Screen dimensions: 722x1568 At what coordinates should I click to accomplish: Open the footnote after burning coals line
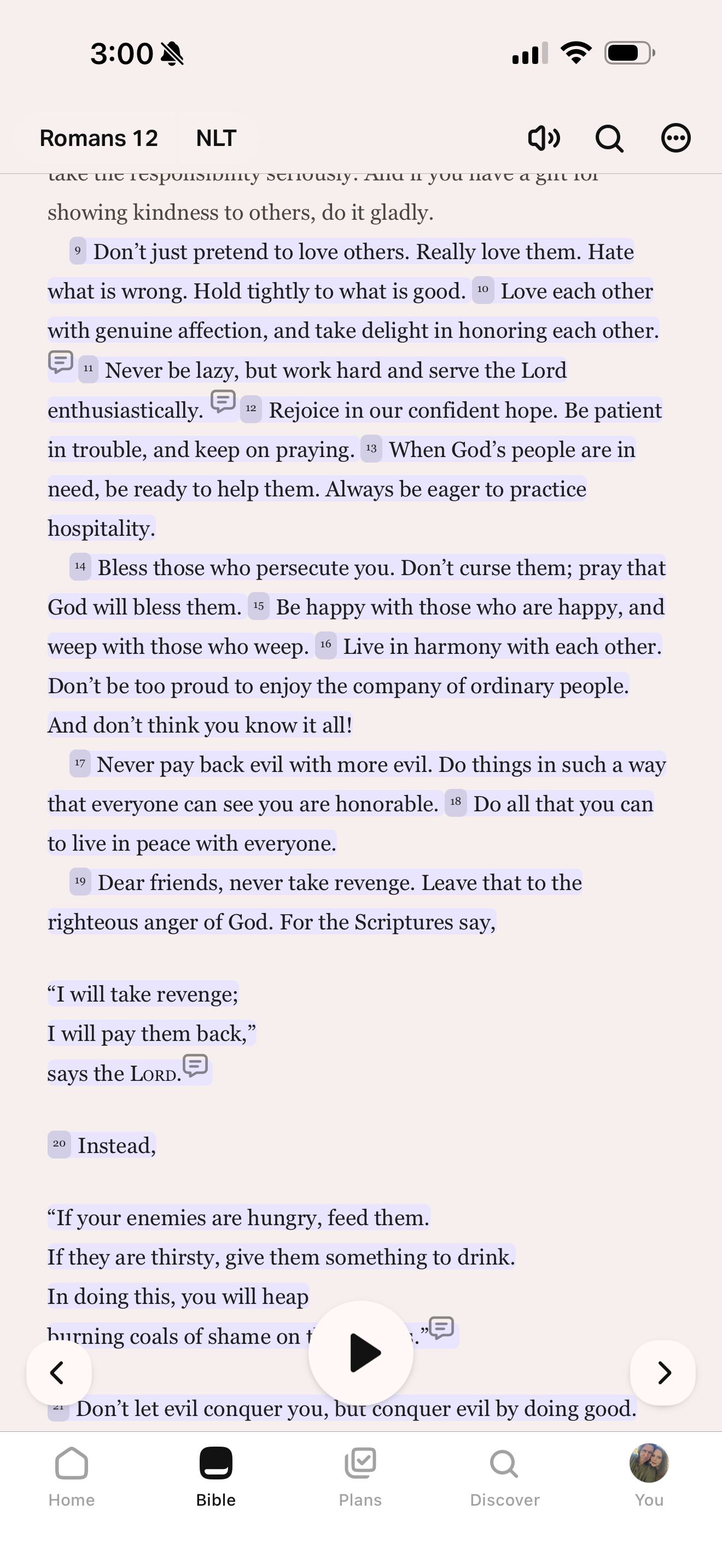pyautogui.click(x=441, y=1327)
